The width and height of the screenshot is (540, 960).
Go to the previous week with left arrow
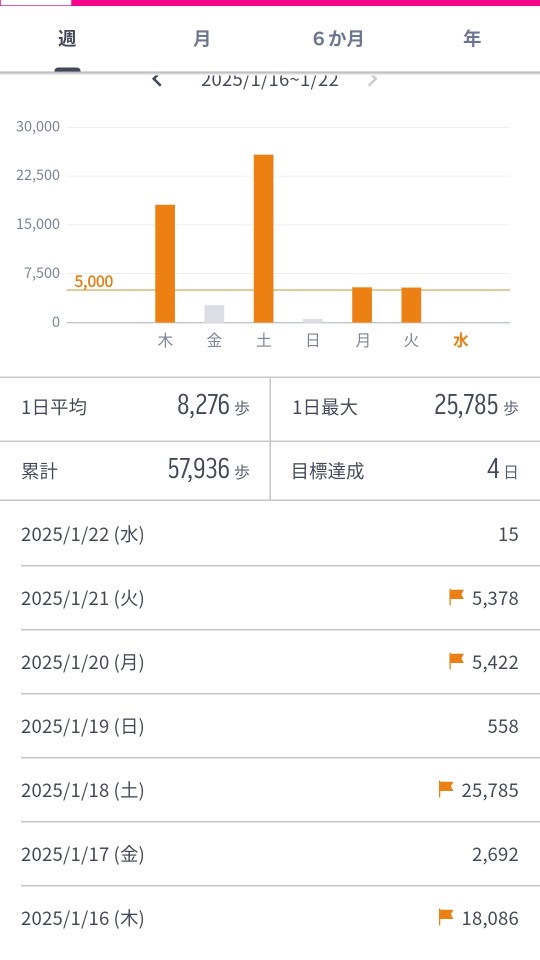(157, 80)
